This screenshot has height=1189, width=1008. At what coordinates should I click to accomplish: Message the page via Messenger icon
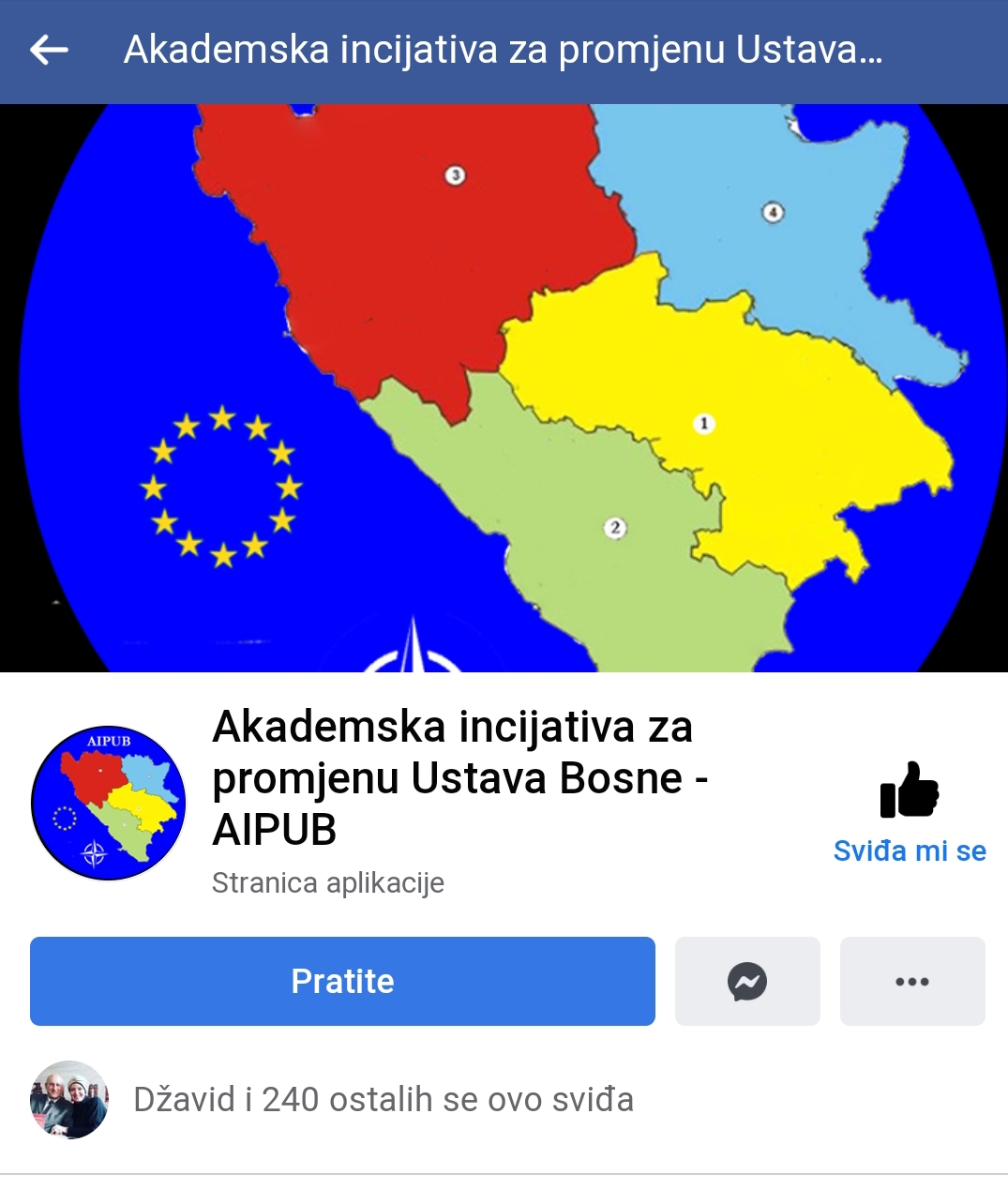pos(747,981)
